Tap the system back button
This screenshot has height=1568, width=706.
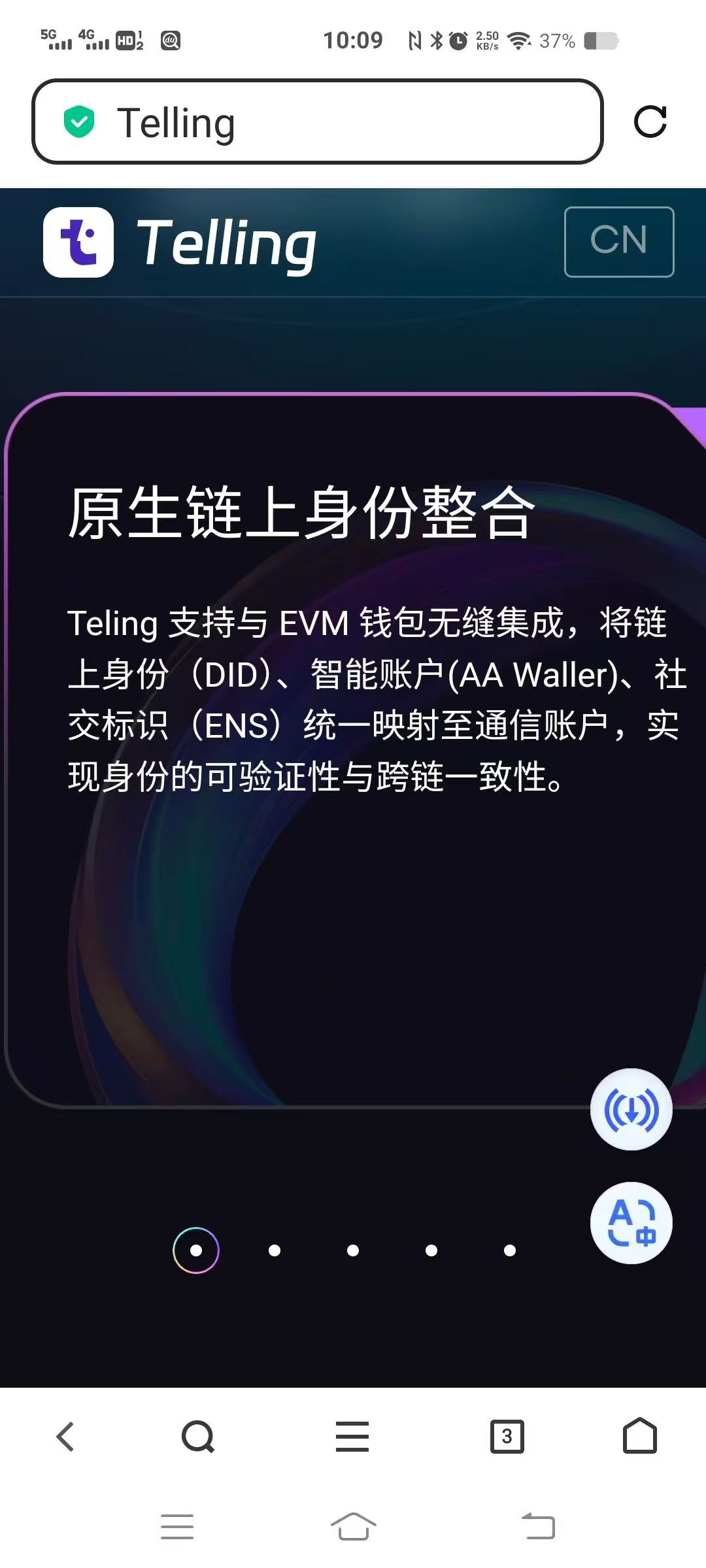pyautogui.click(x=538, y=1527)
